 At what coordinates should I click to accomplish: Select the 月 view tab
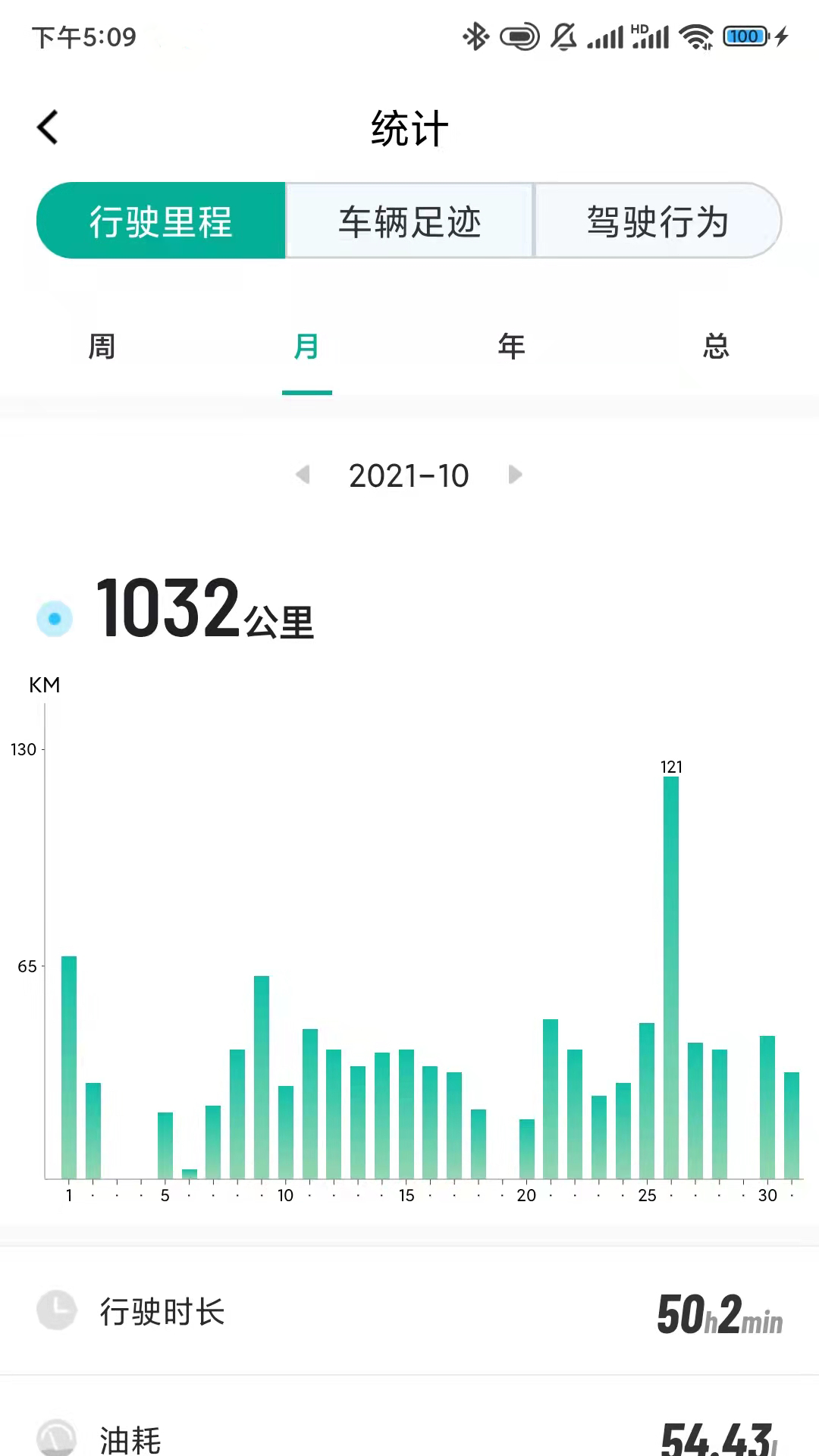(306, 347)
